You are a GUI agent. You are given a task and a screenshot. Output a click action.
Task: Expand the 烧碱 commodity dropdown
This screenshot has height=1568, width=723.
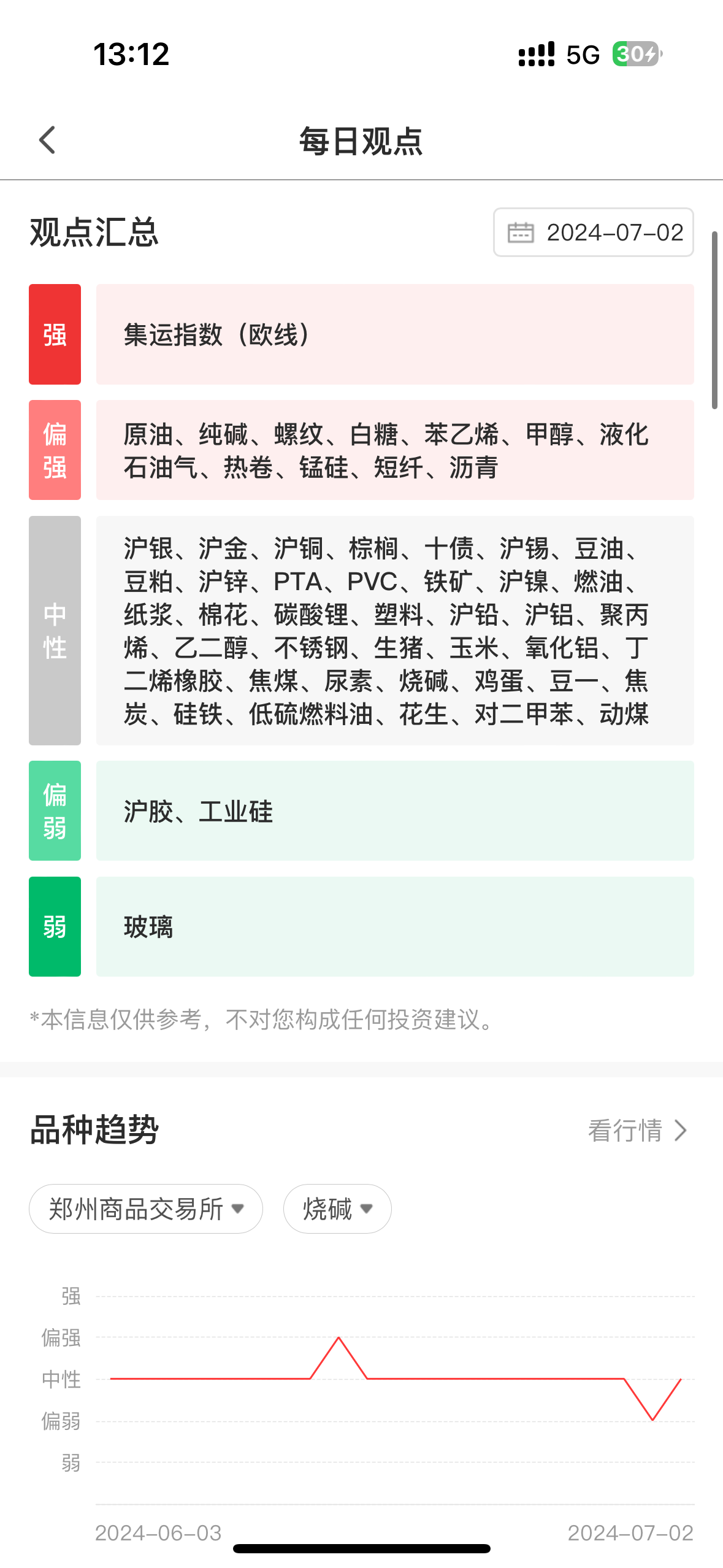point(337,1209)
